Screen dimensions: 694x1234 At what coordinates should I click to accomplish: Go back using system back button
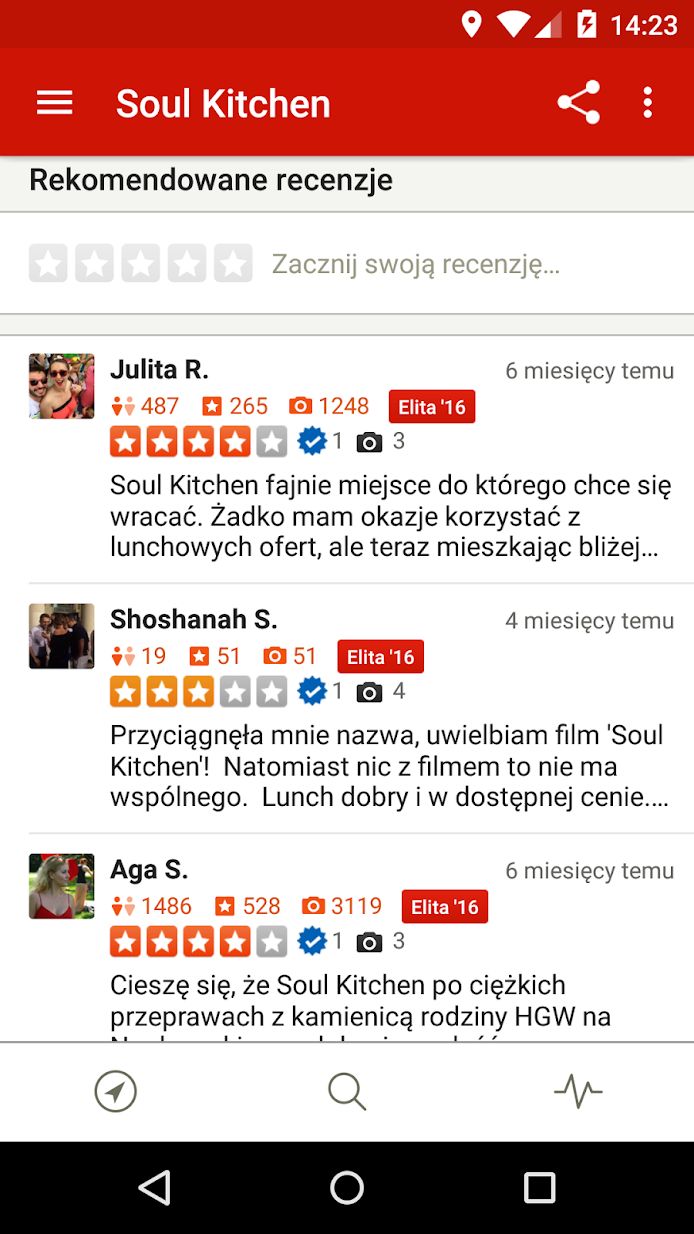point(154,1187)
